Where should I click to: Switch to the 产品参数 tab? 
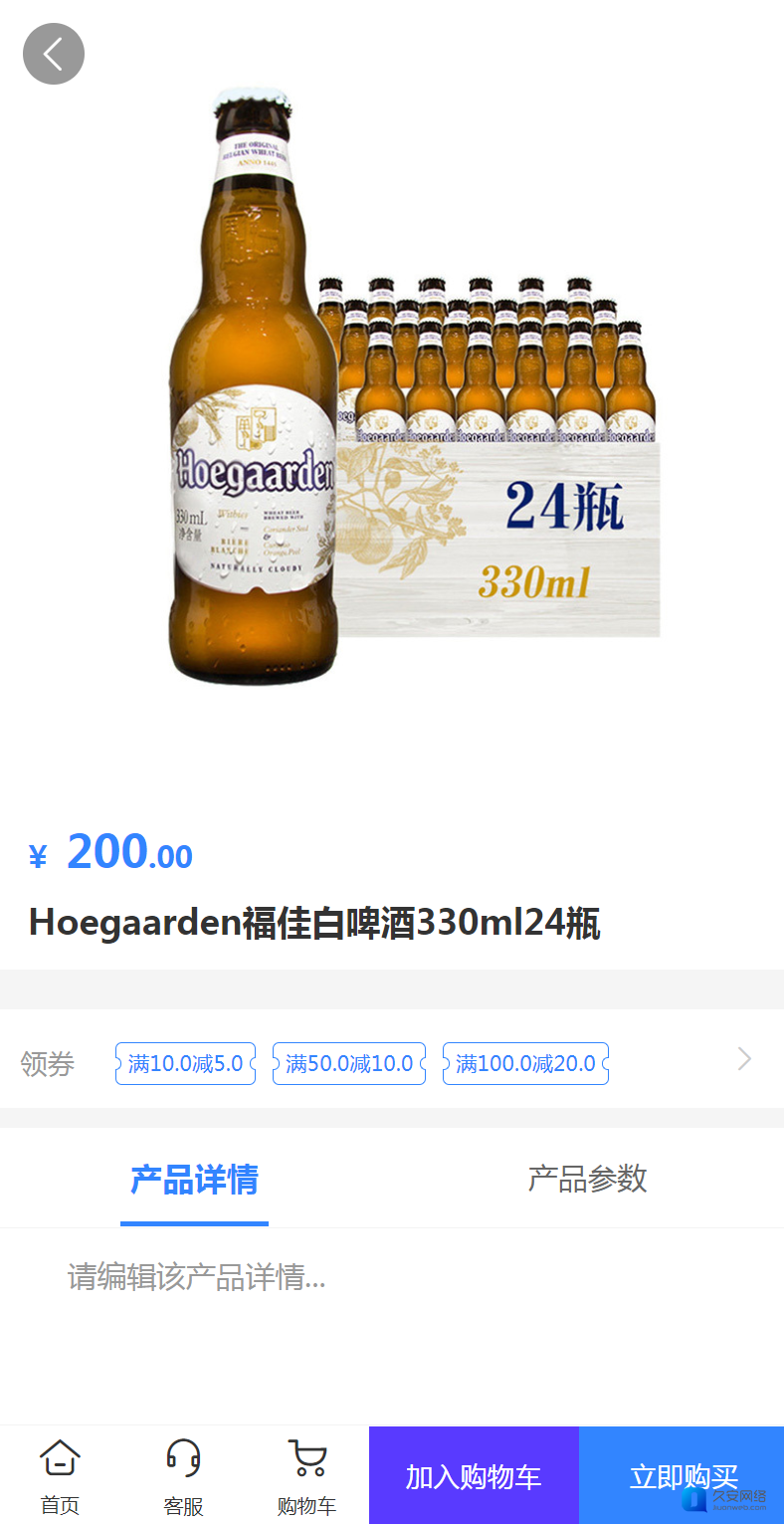point(587,1180)
